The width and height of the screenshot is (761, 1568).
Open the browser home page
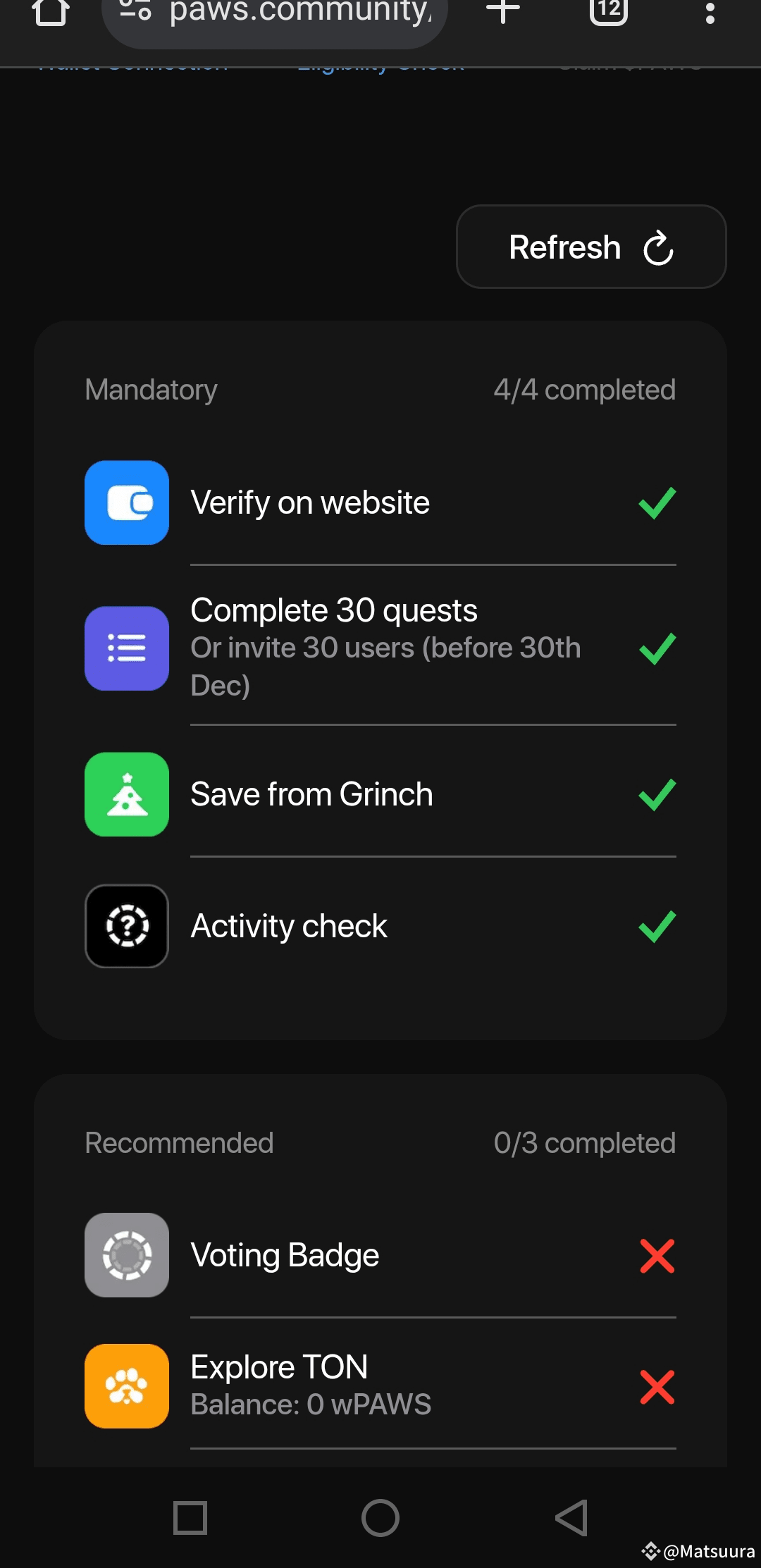[x=51, y=11]
